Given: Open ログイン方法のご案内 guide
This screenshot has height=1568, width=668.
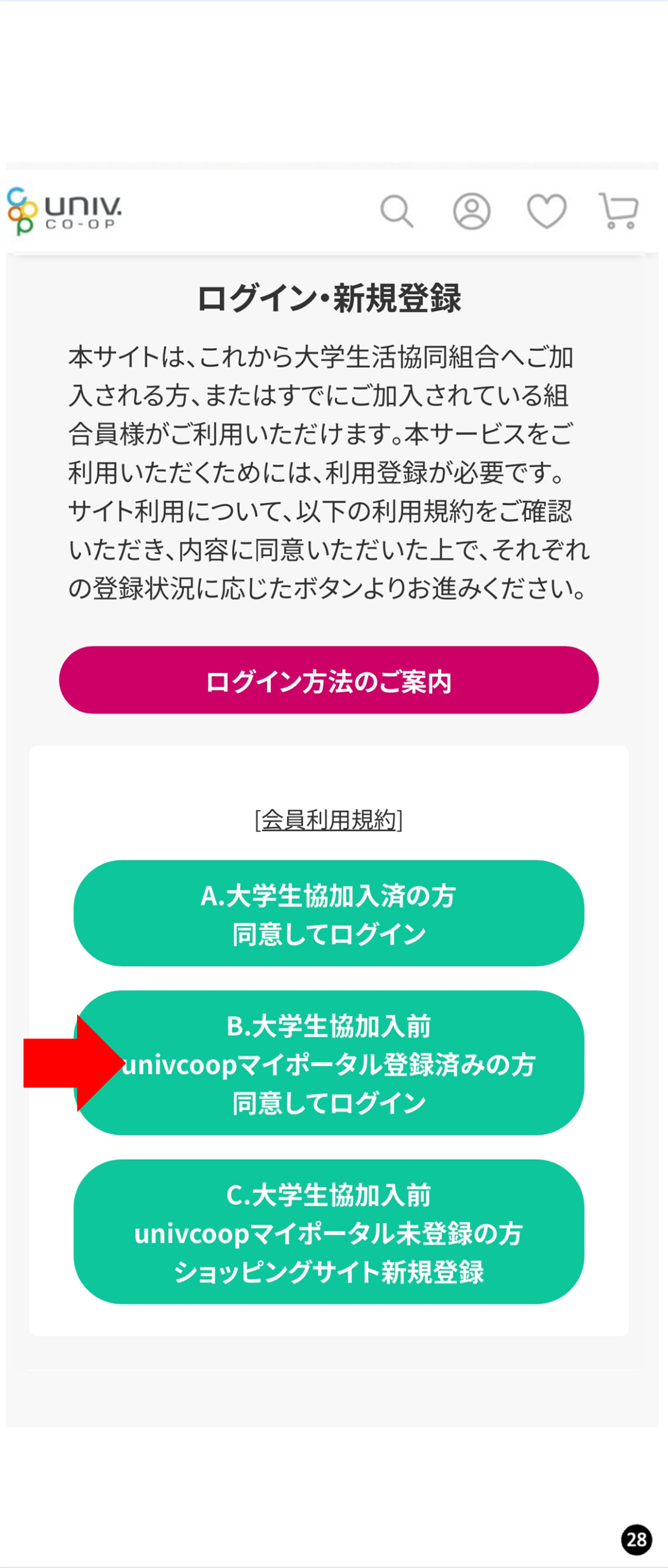Looking at the screenshot, I should [328, 680].
